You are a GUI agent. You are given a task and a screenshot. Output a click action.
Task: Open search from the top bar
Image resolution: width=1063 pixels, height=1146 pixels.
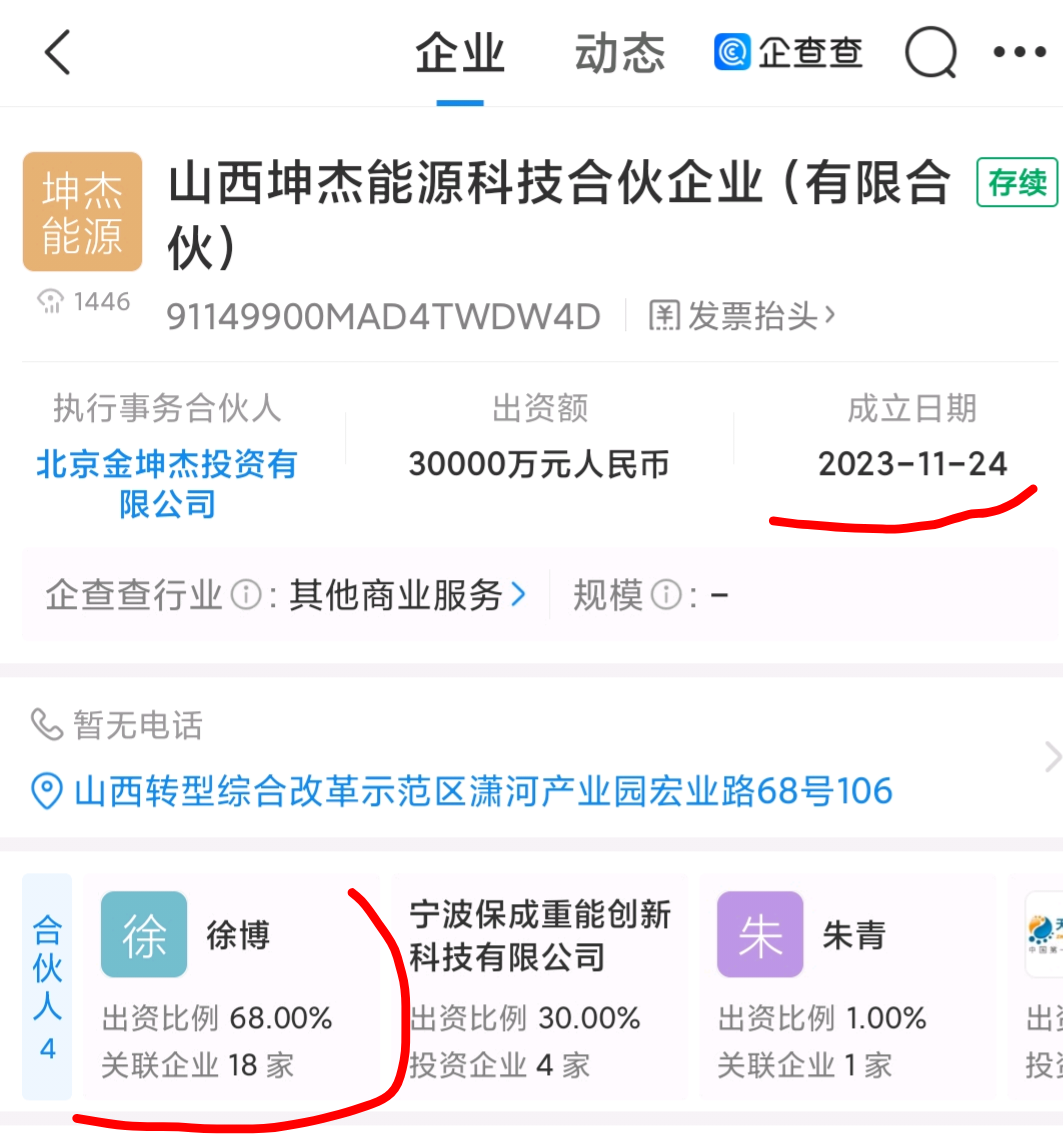click(x=931, y=53)
